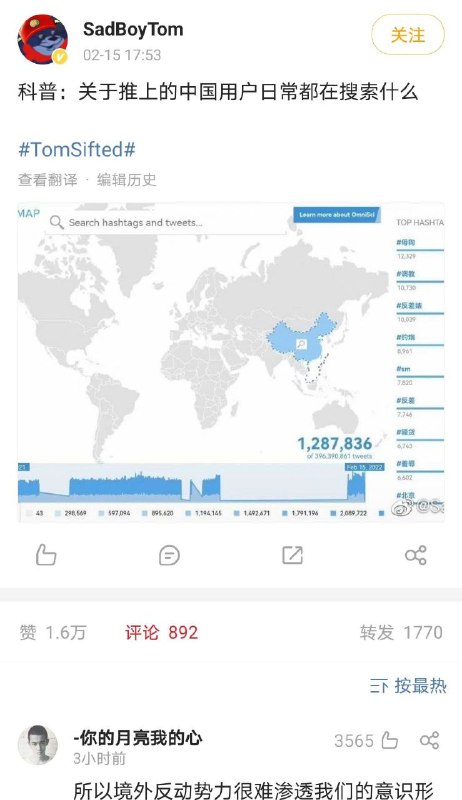Viewport: 462px width, 800px height.
Task: Share the comment by -你的月亮我的心
Action: (429, 740)
